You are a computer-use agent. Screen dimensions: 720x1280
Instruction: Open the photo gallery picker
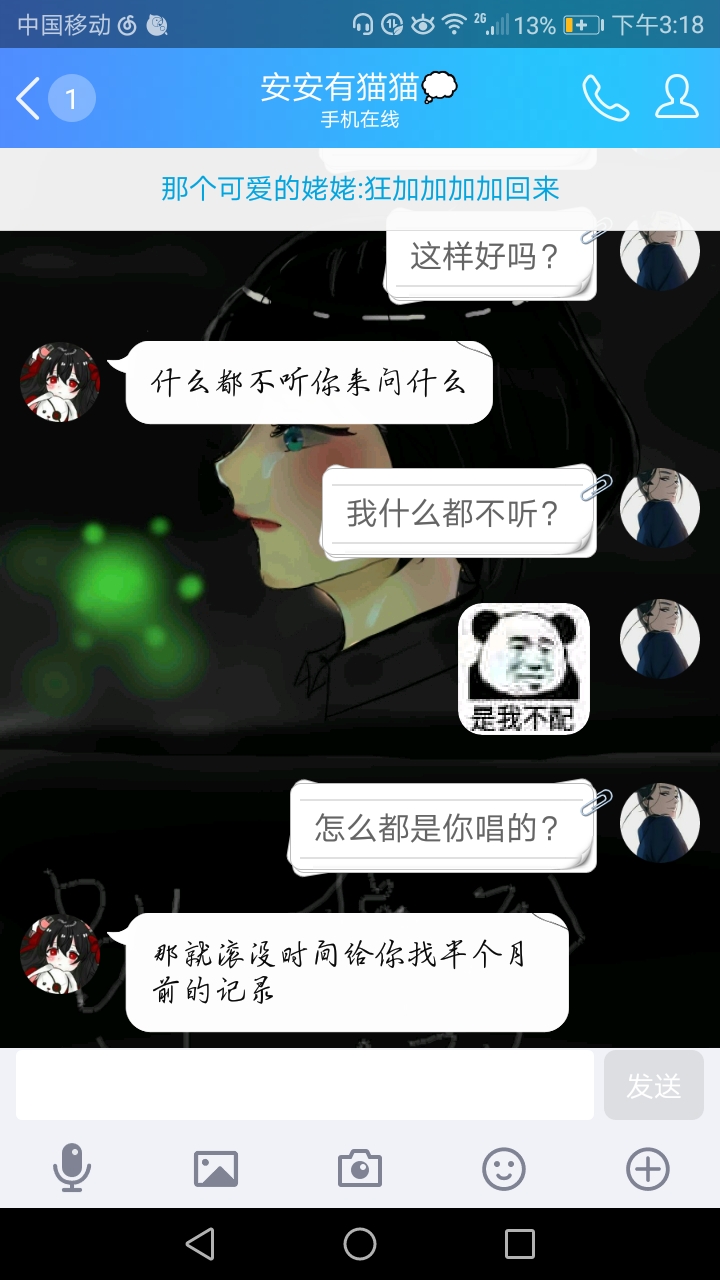click(x=216, y=1168)
